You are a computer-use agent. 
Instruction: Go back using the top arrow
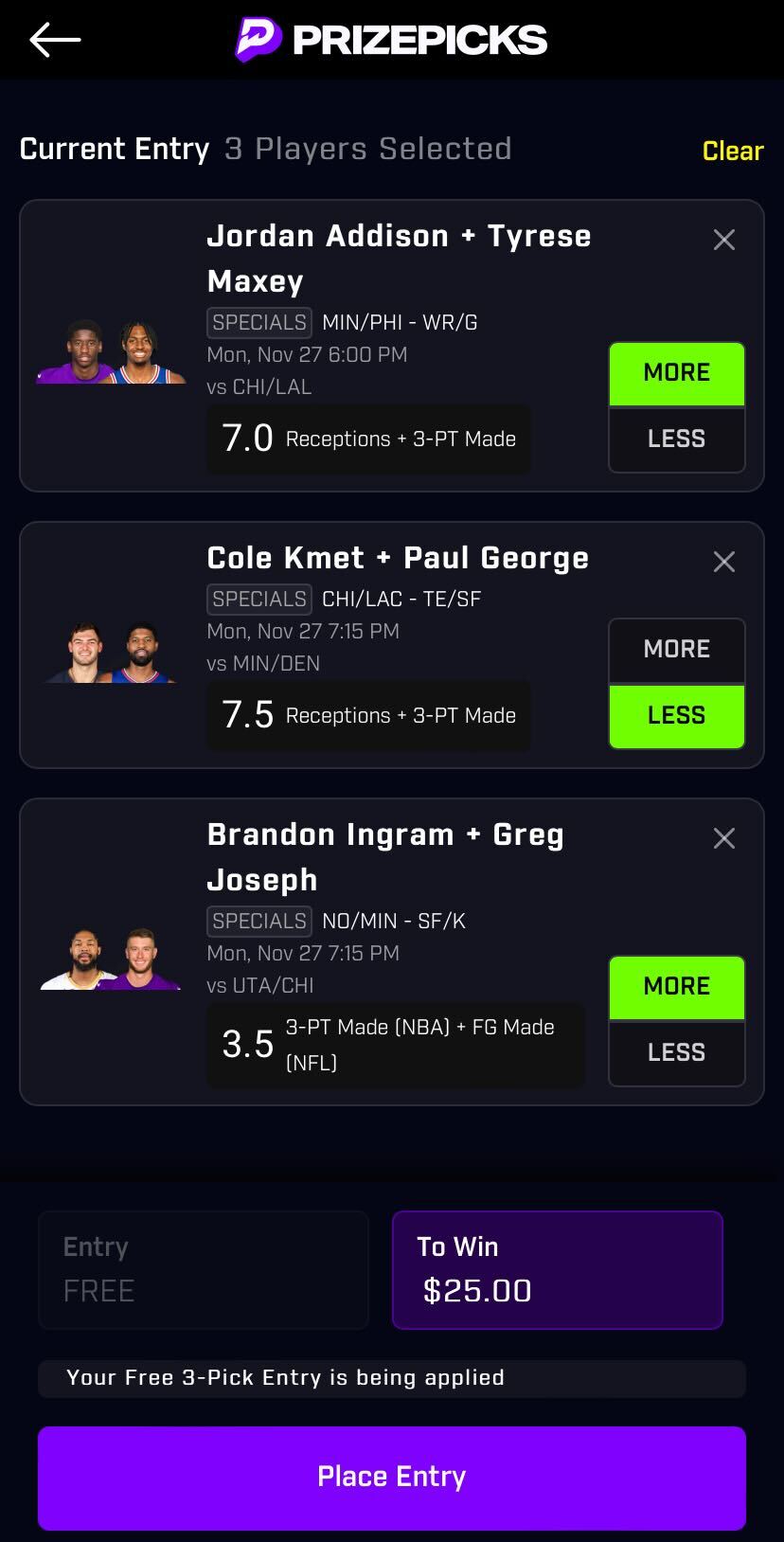tap(55, 40)
